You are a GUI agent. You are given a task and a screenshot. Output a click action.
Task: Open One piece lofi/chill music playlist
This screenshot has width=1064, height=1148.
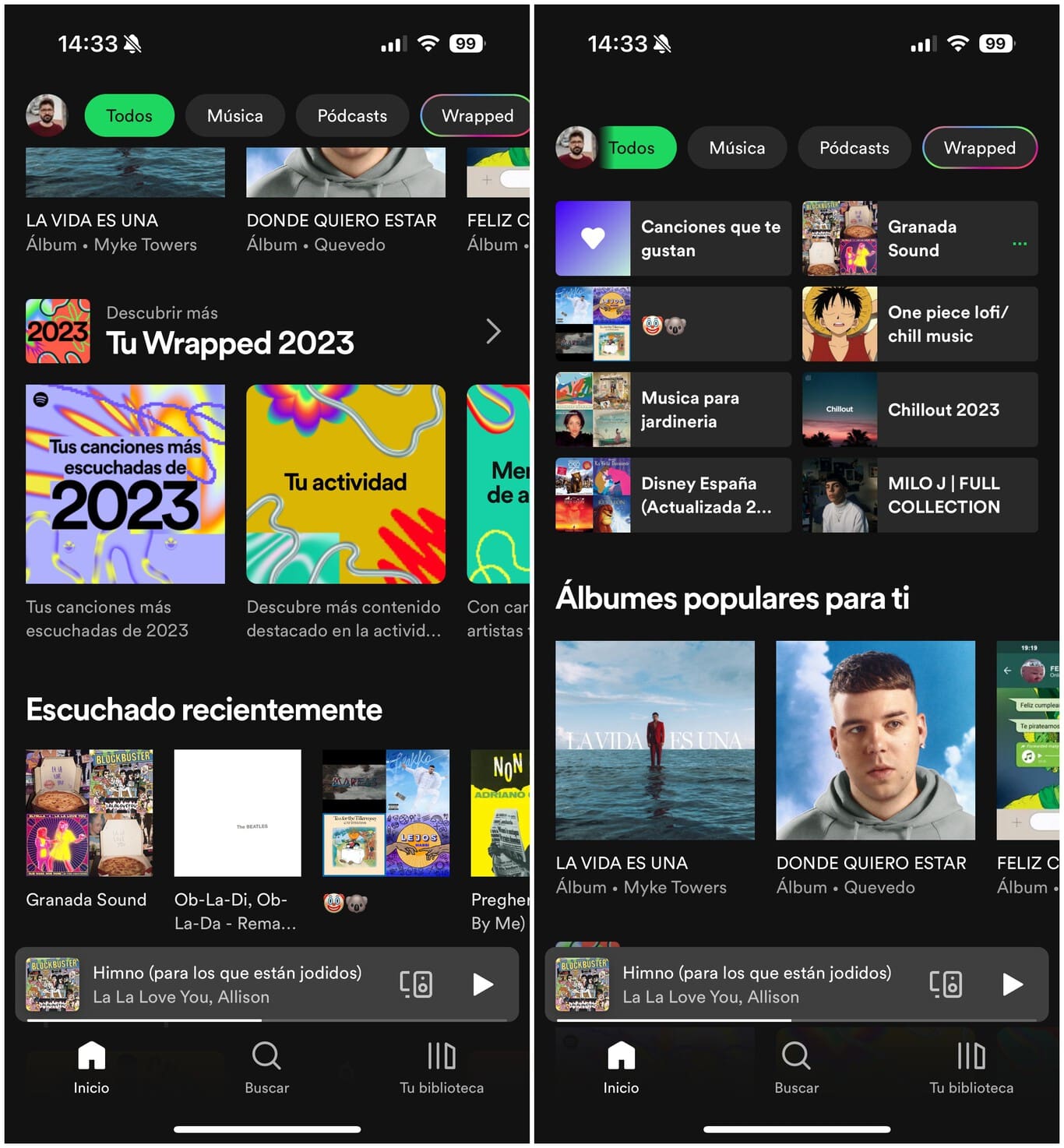point(920,324)
